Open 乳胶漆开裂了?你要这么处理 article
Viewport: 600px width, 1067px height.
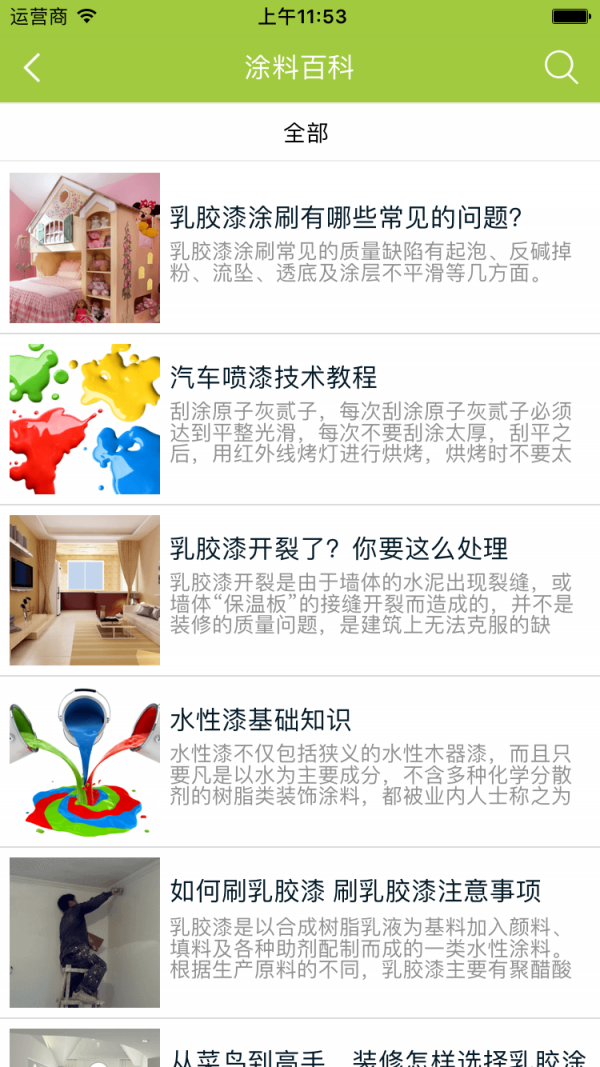click(338, 548)
